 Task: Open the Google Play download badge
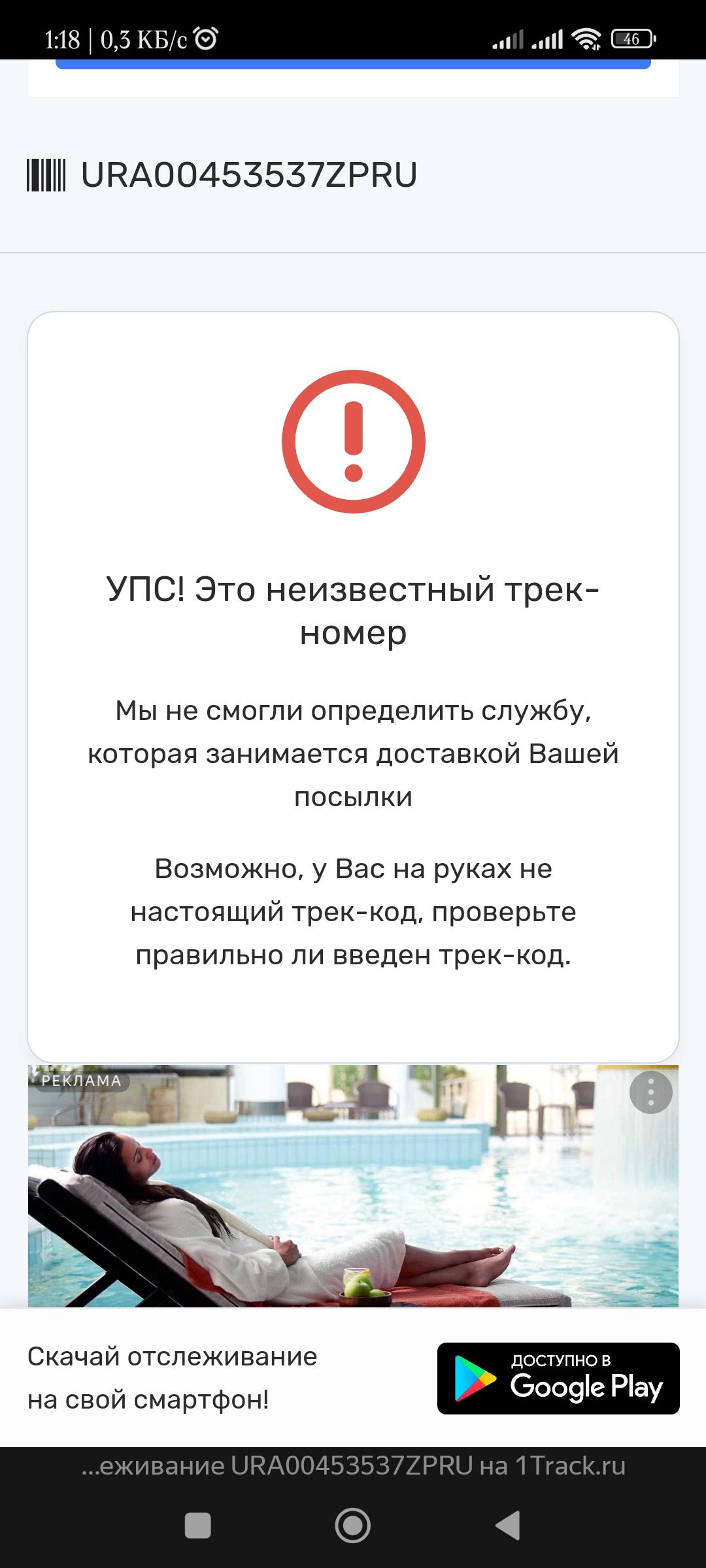click(x=558, y=1378)
